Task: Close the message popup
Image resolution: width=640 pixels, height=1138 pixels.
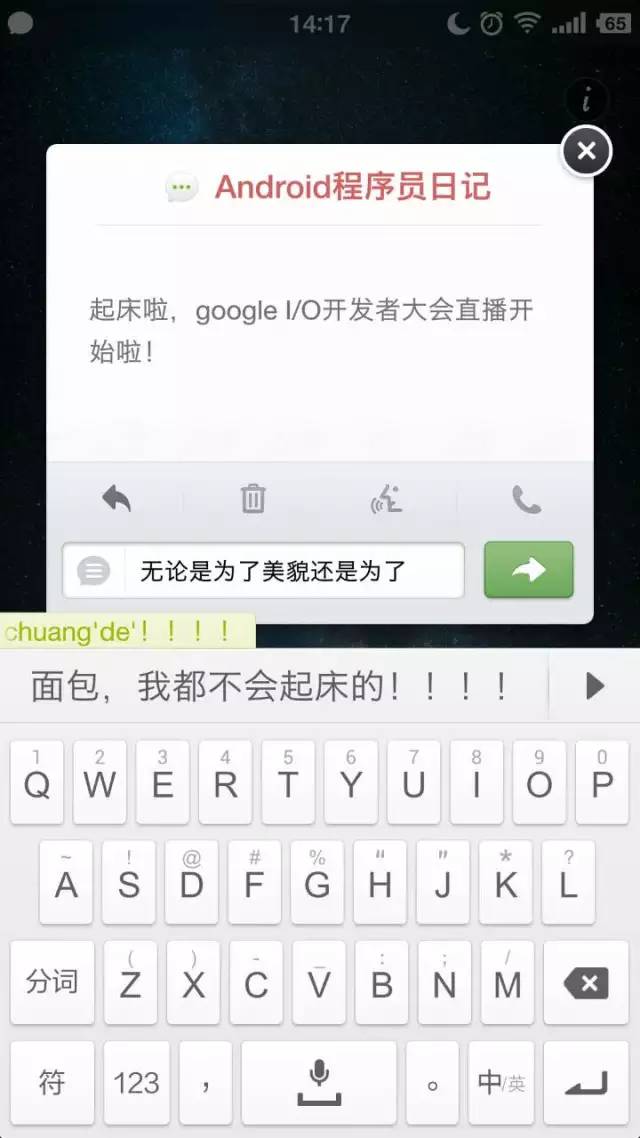Action: tap(586, 151)
